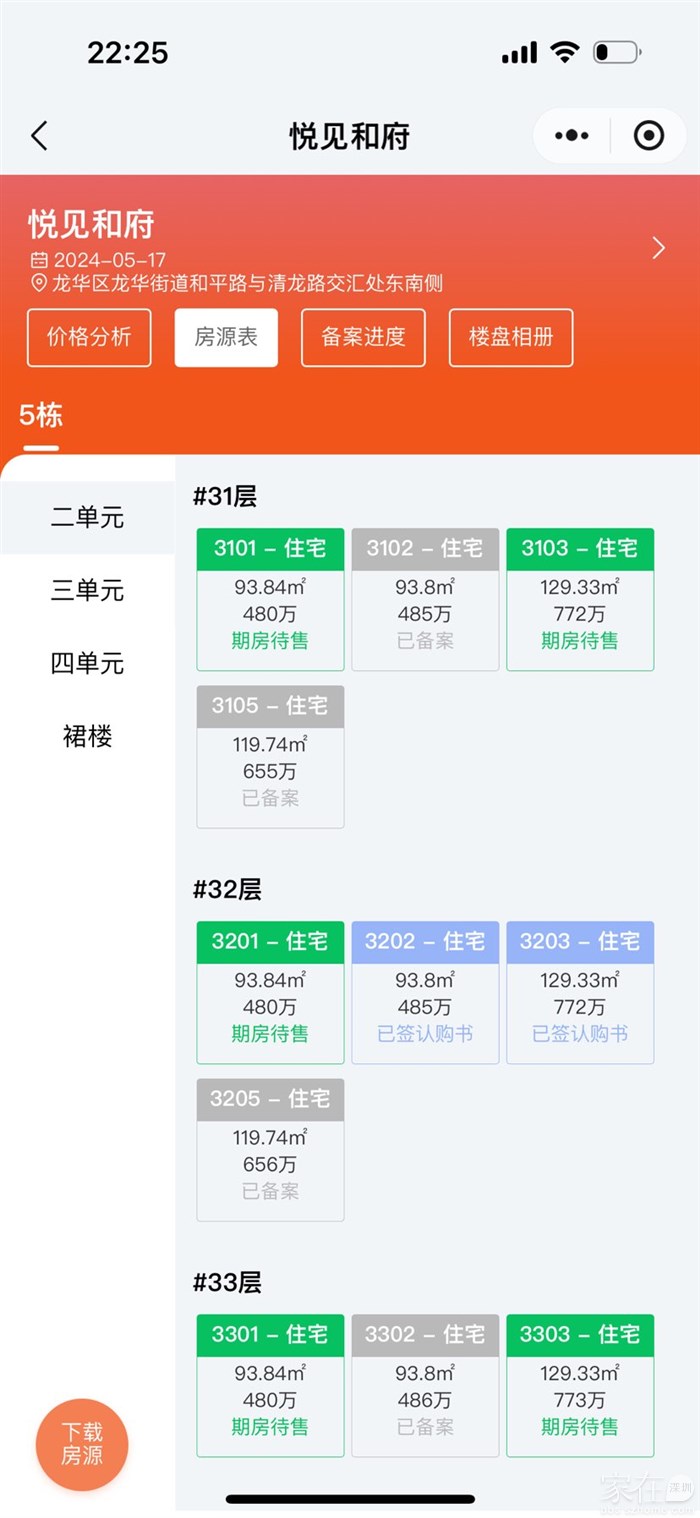The height and width of the screenshot is (1518, 700).
Task: Tap the 下载房源 floating button
Action: click(x=82, y=1444)
